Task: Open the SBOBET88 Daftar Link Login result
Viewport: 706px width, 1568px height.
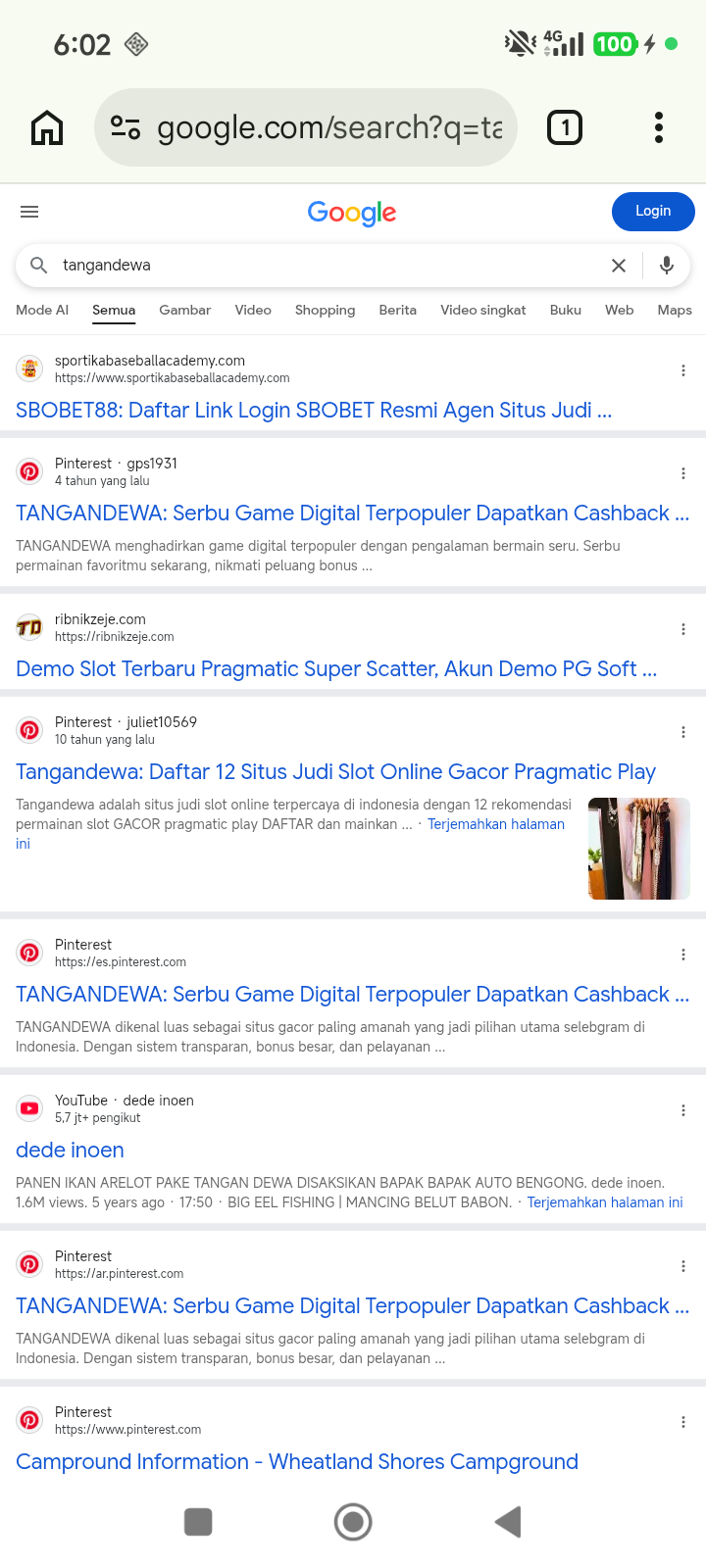Action: (x=314, y=410)
